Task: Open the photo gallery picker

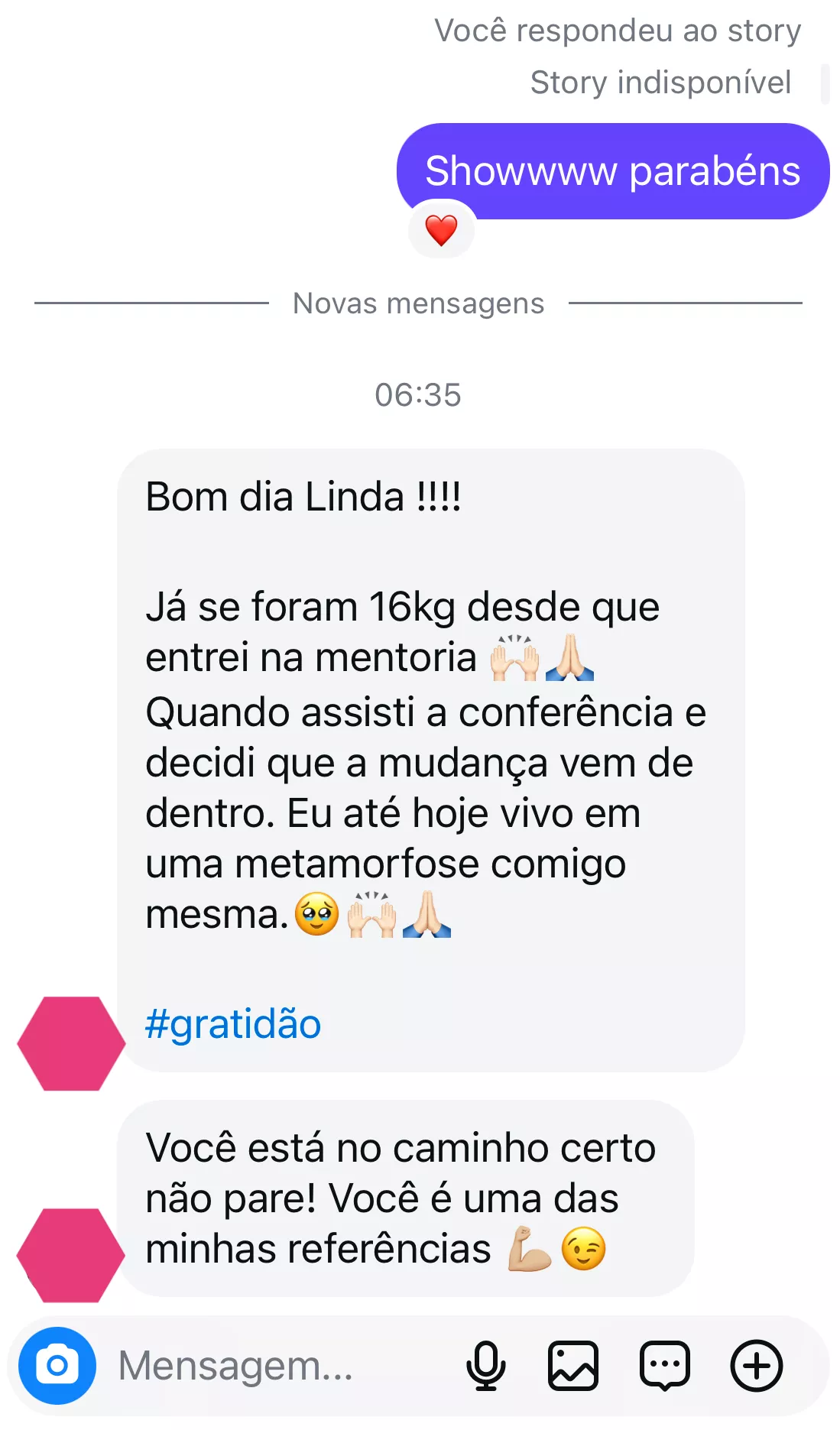Action: point(573,1366)
